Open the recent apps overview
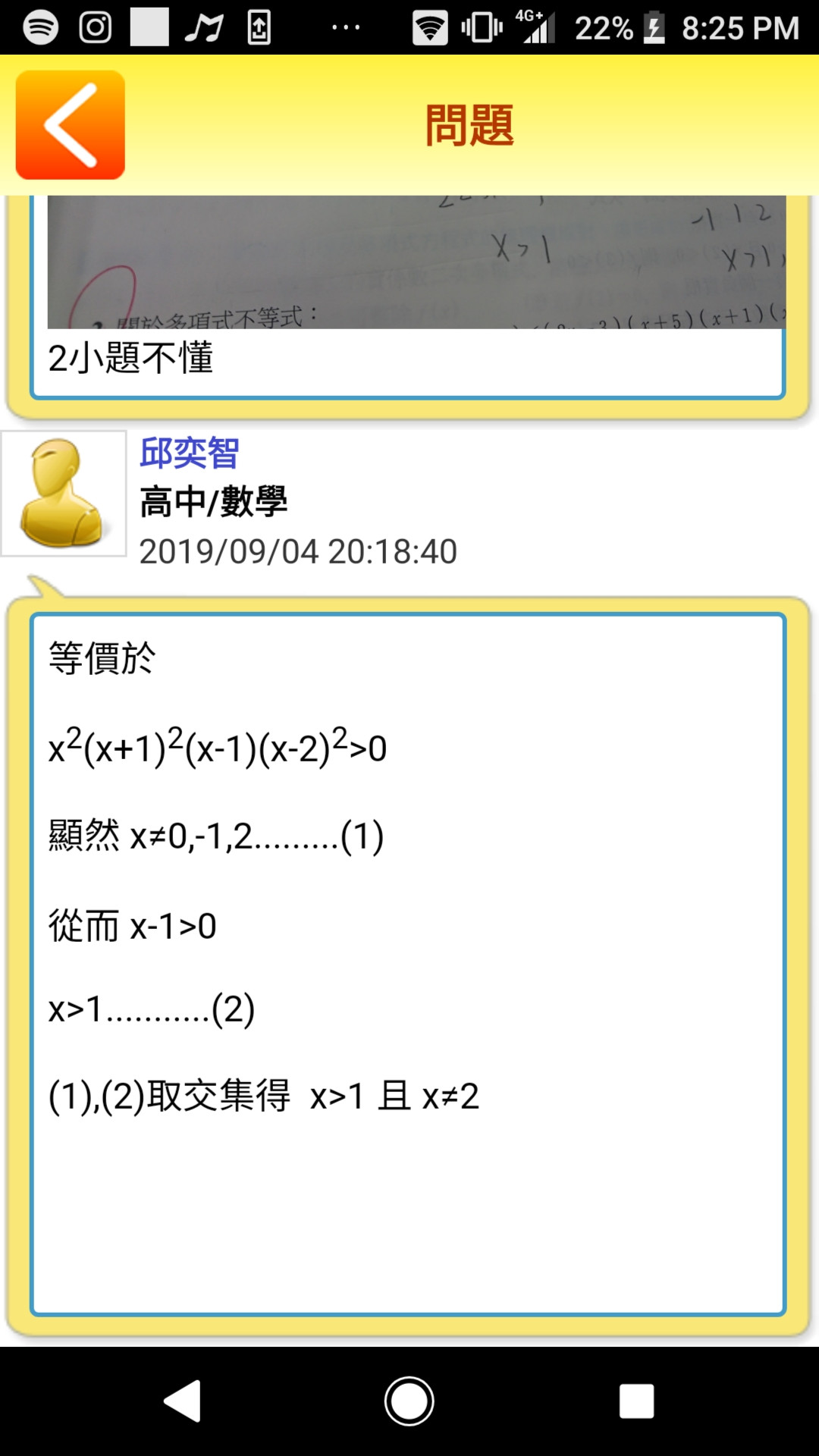The width and height of the screenshot is (819, 1456). (636, 1401)
